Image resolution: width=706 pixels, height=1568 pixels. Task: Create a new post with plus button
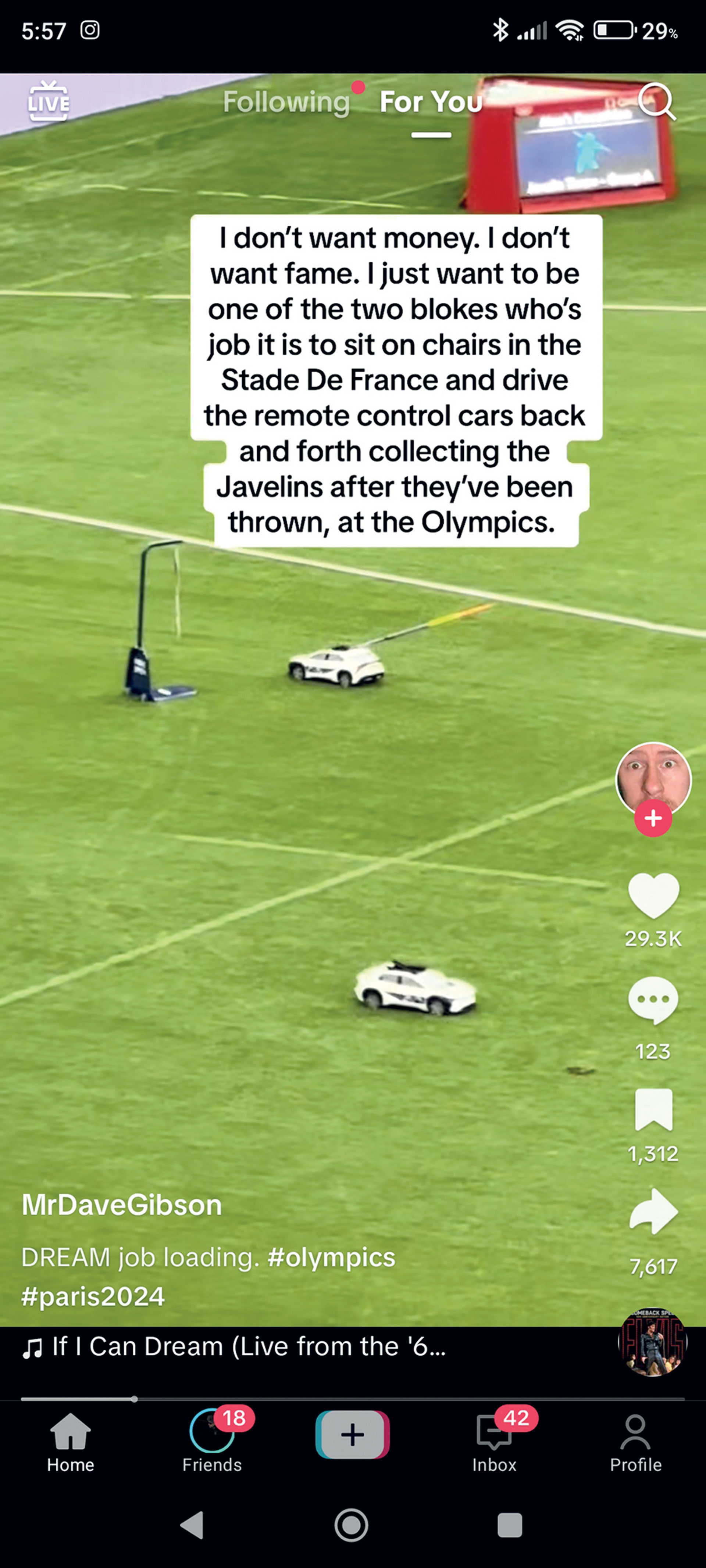352,1434
